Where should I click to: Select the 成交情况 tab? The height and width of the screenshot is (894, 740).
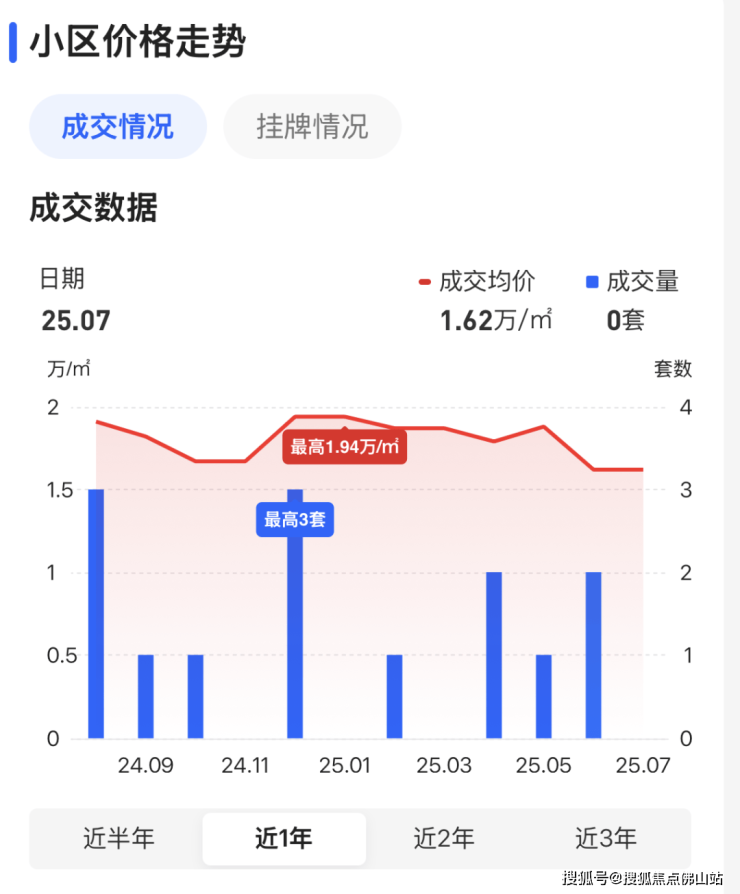tap(118, 127)
